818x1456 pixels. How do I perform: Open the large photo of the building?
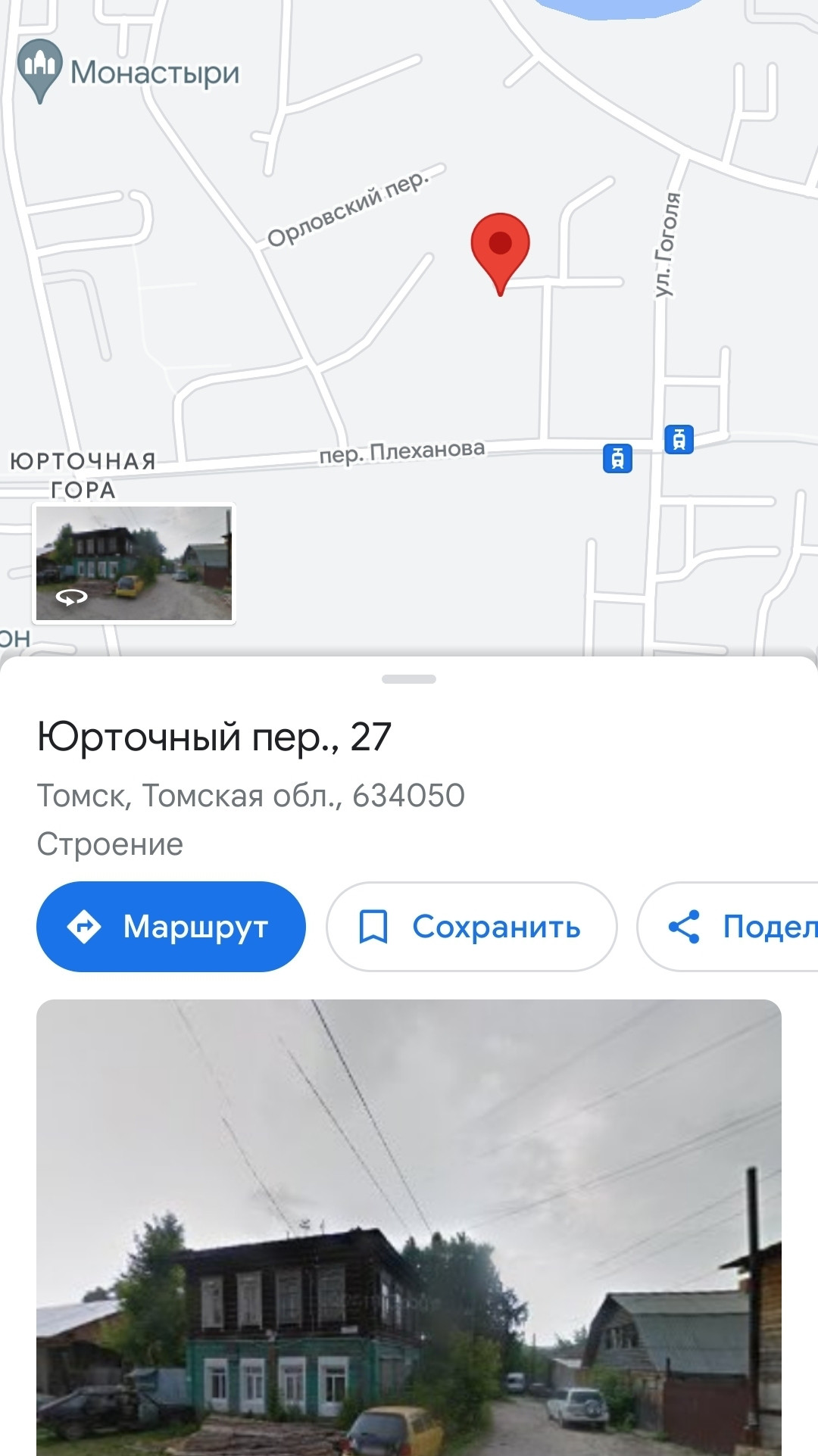pyautogui.click(x=409, y=1227)
